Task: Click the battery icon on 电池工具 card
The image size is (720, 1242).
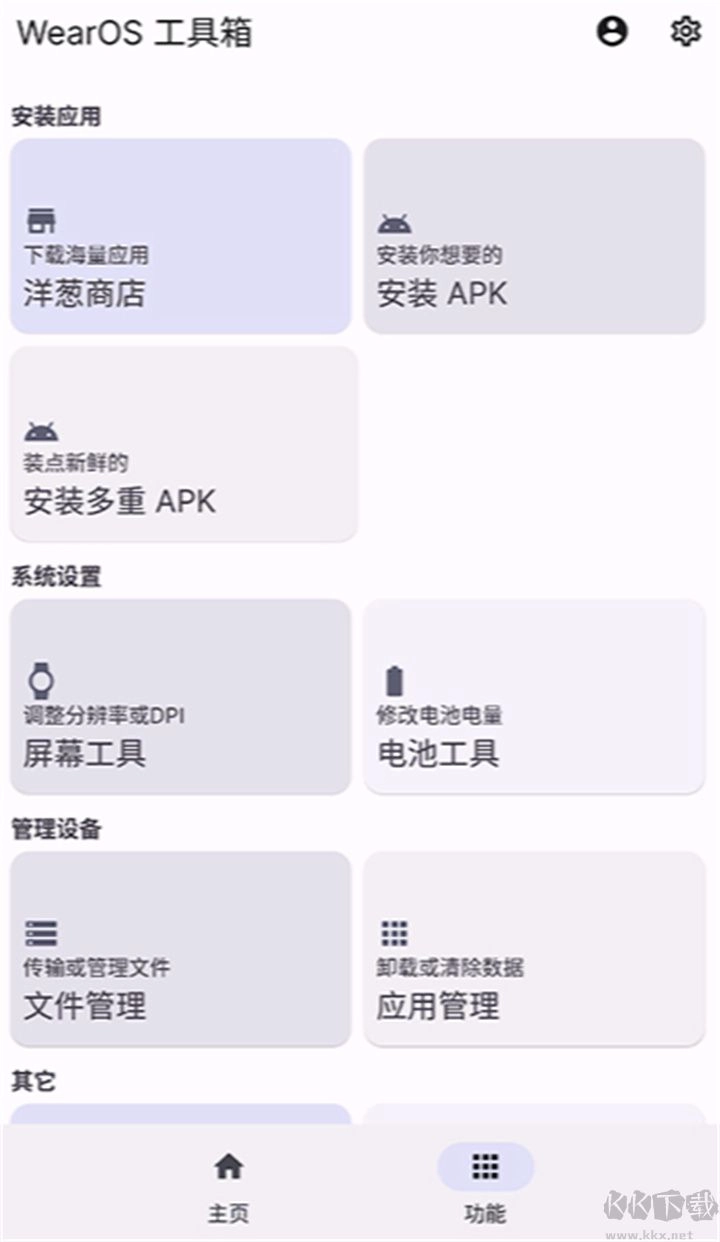Action: pyautogui.click(x=394, y=680)
